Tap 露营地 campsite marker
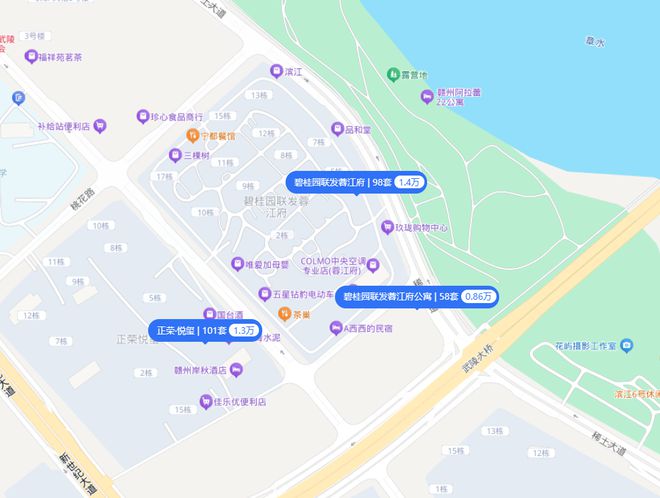Screen dimensions: 660x498 point(394,75)
